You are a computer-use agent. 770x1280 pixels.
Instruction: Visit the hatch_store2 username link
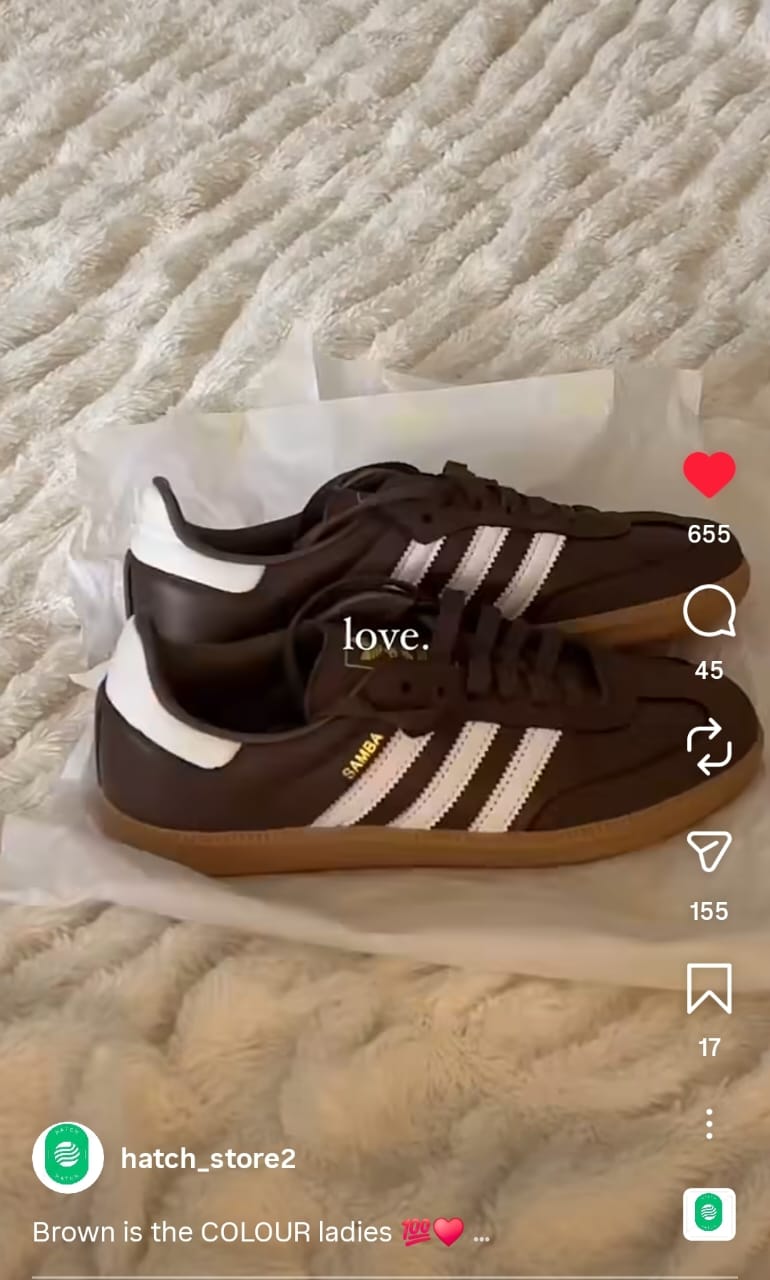click(208, 1158)
